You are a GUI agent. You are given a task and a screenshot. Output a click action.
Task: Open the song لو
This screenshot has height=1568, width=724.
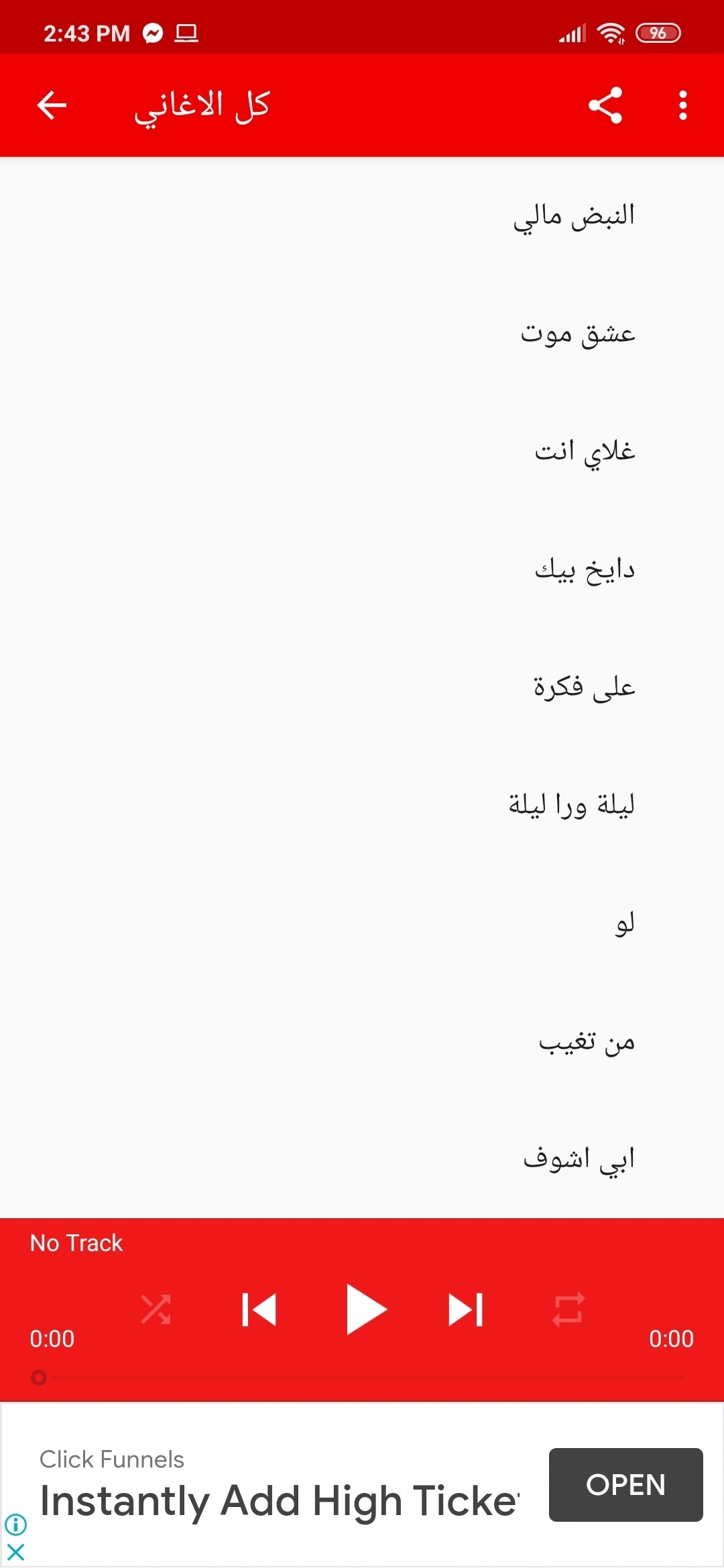[x=624, y=923]
